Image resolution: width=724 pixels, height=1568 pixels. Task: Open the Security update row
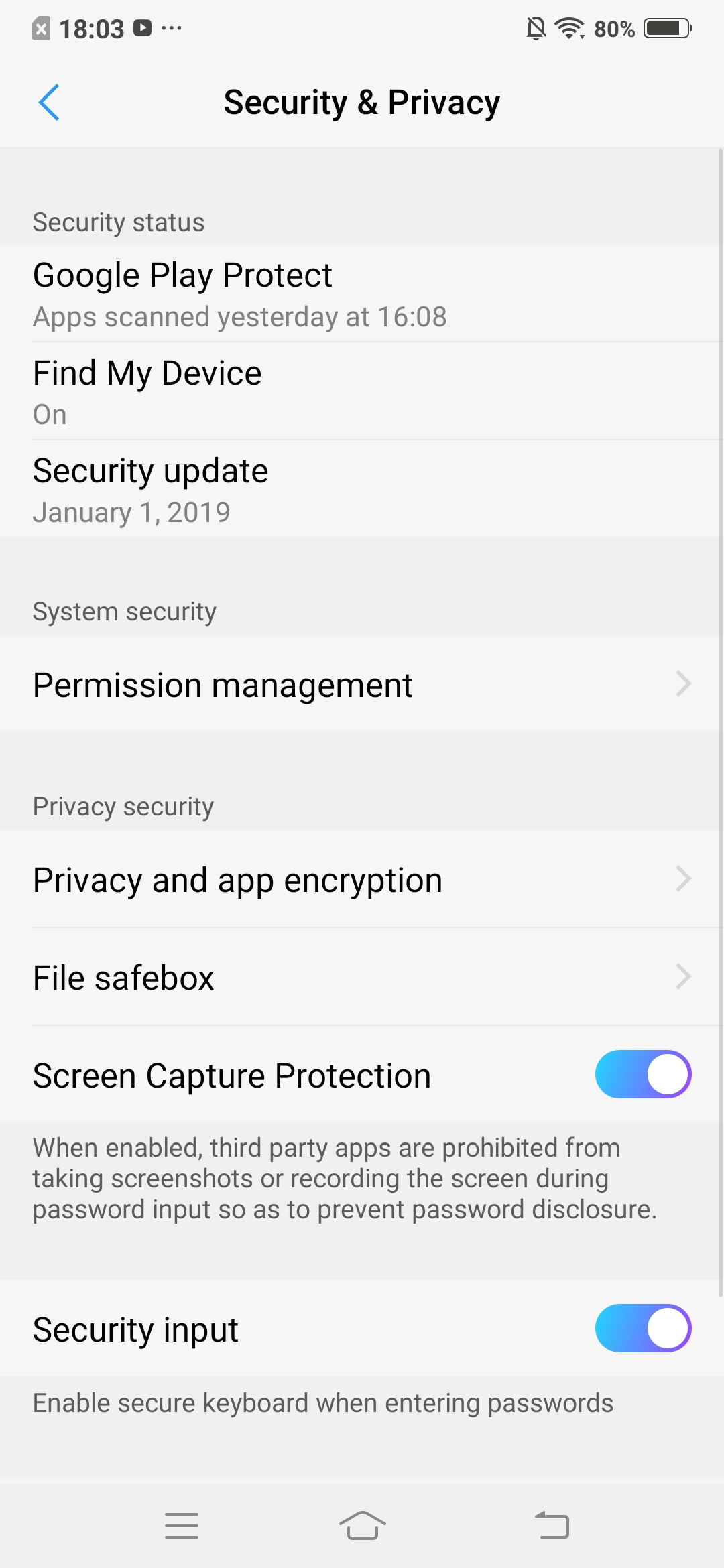click(x=362, y=489)
